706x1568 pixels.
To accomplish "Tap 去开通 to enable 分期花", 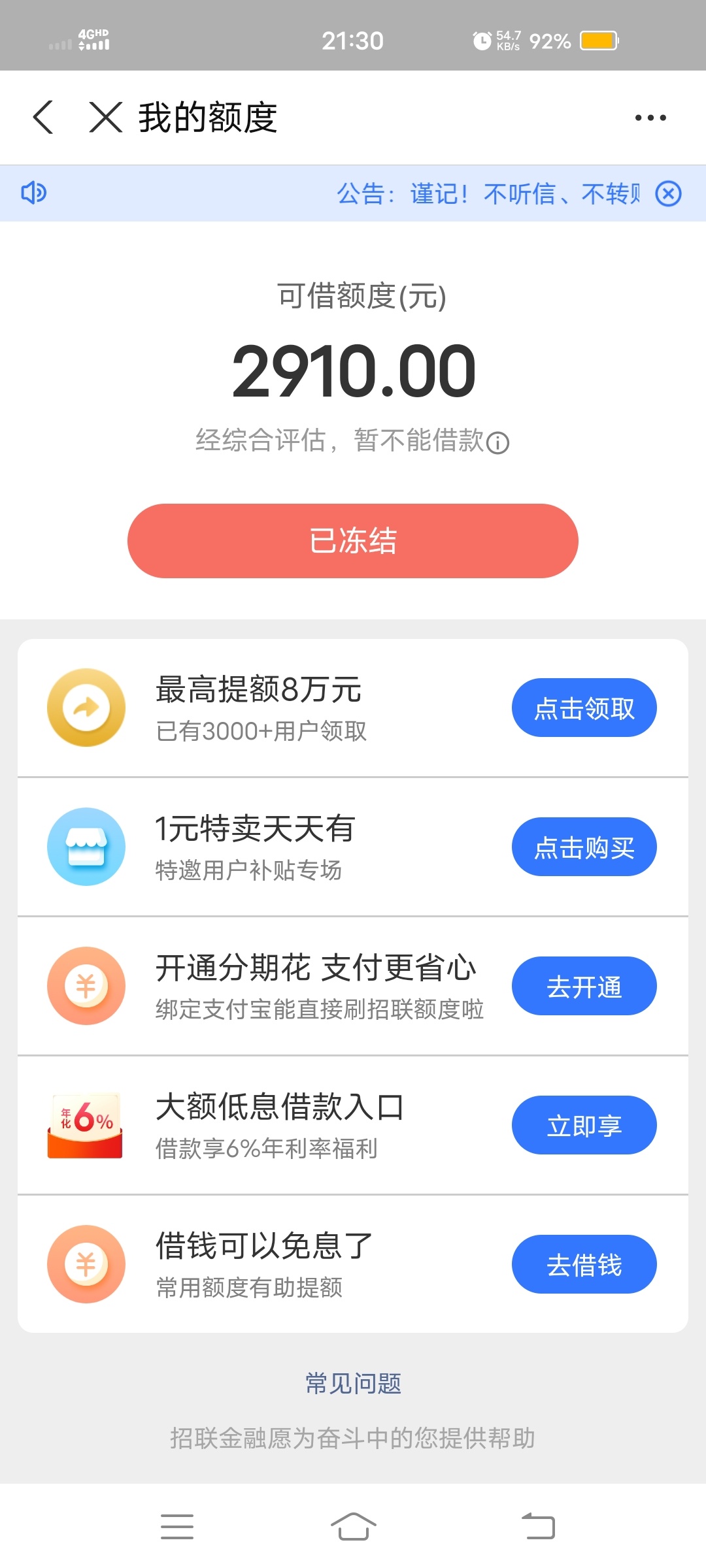I will pos(584,987).
